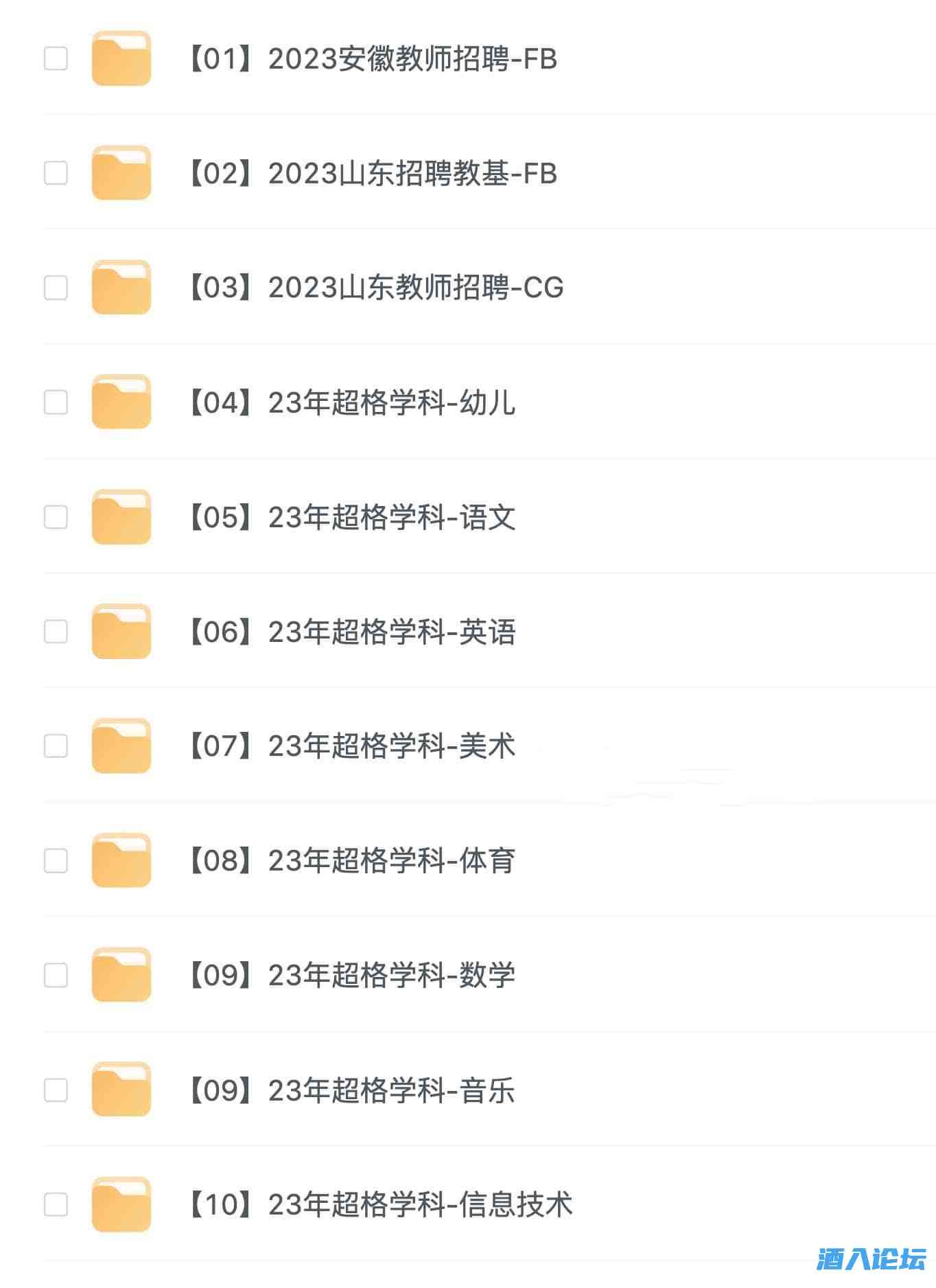Check the 超格学科-音乐 folder checkbox

coord(56,1090)
